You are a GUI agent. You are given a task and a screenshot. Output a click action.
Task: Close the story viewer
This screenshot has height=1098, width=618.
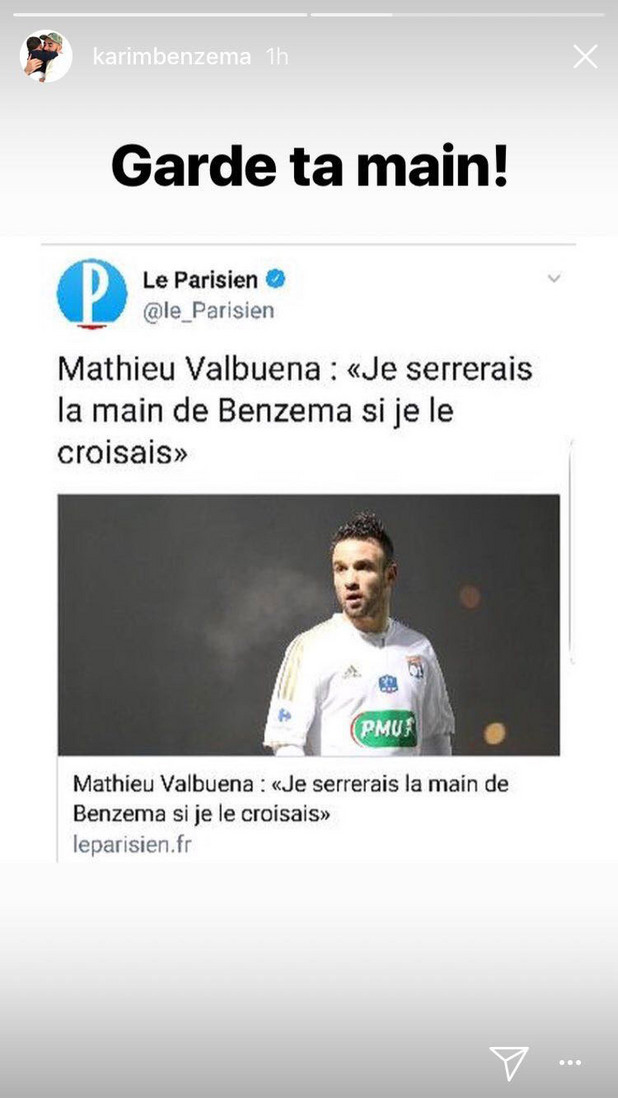[x=585, y=57]
